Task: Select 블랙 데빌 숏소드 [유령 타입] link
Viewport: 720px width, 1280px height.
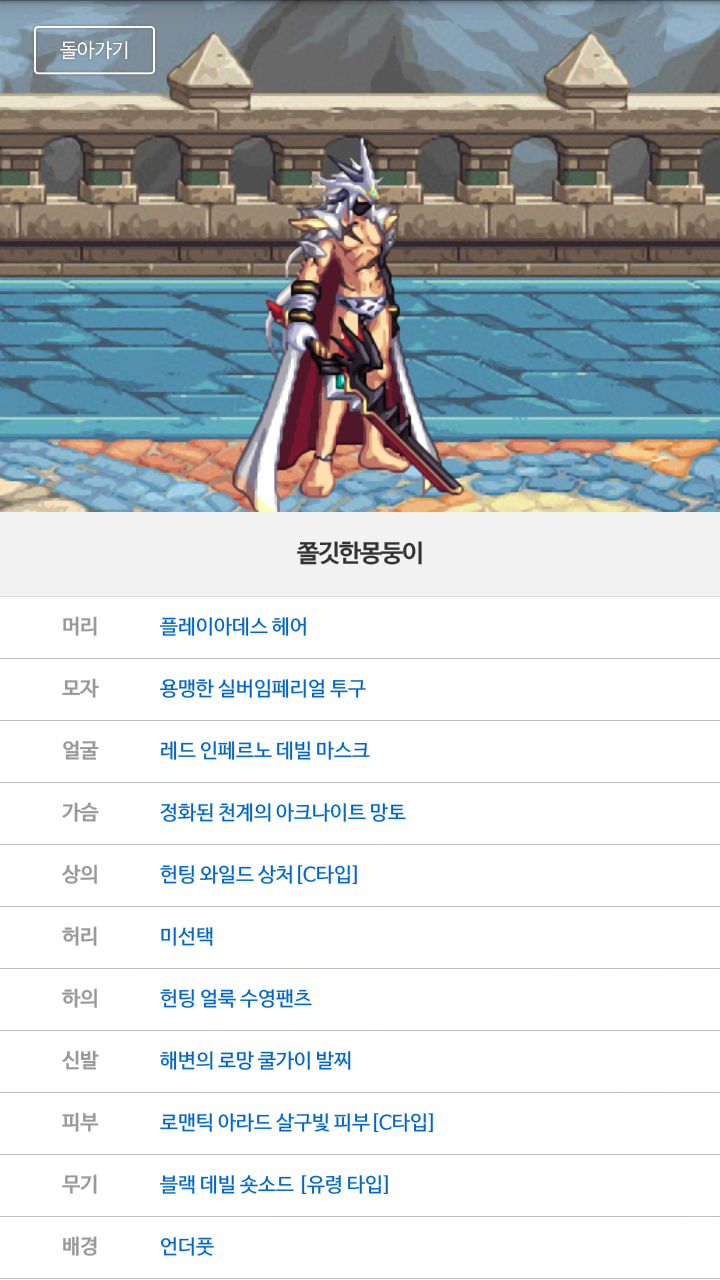Action: point(275,1185)
